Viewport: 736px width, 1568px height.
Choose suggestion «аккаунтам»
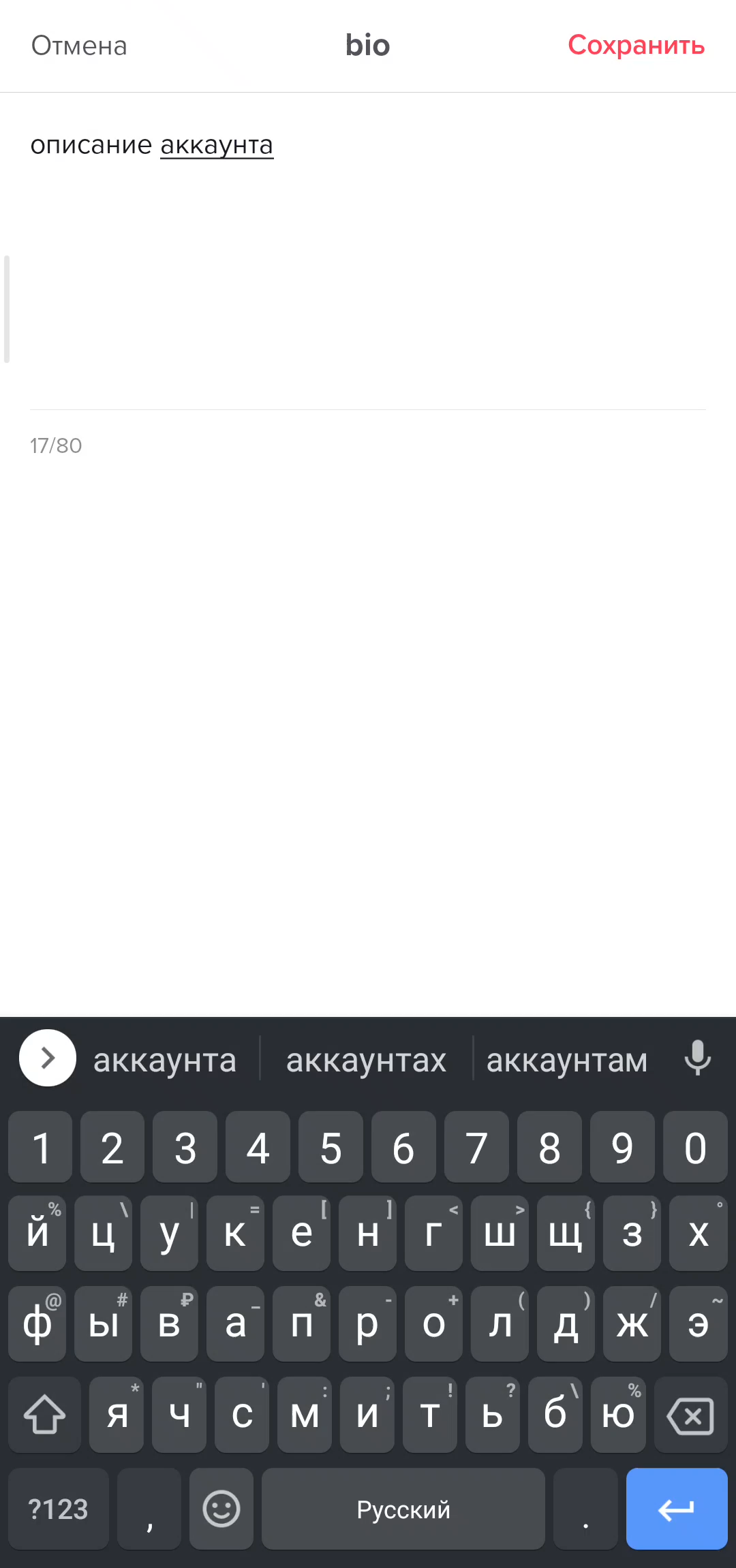pyautogui.click(x=567, y=1061)
